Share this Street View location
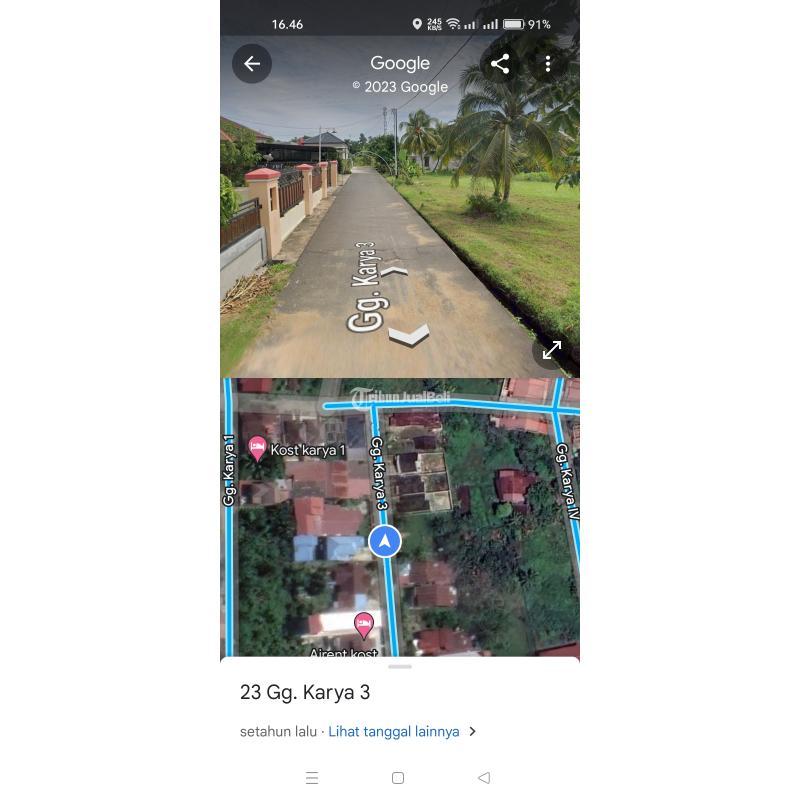 point(500,64)
